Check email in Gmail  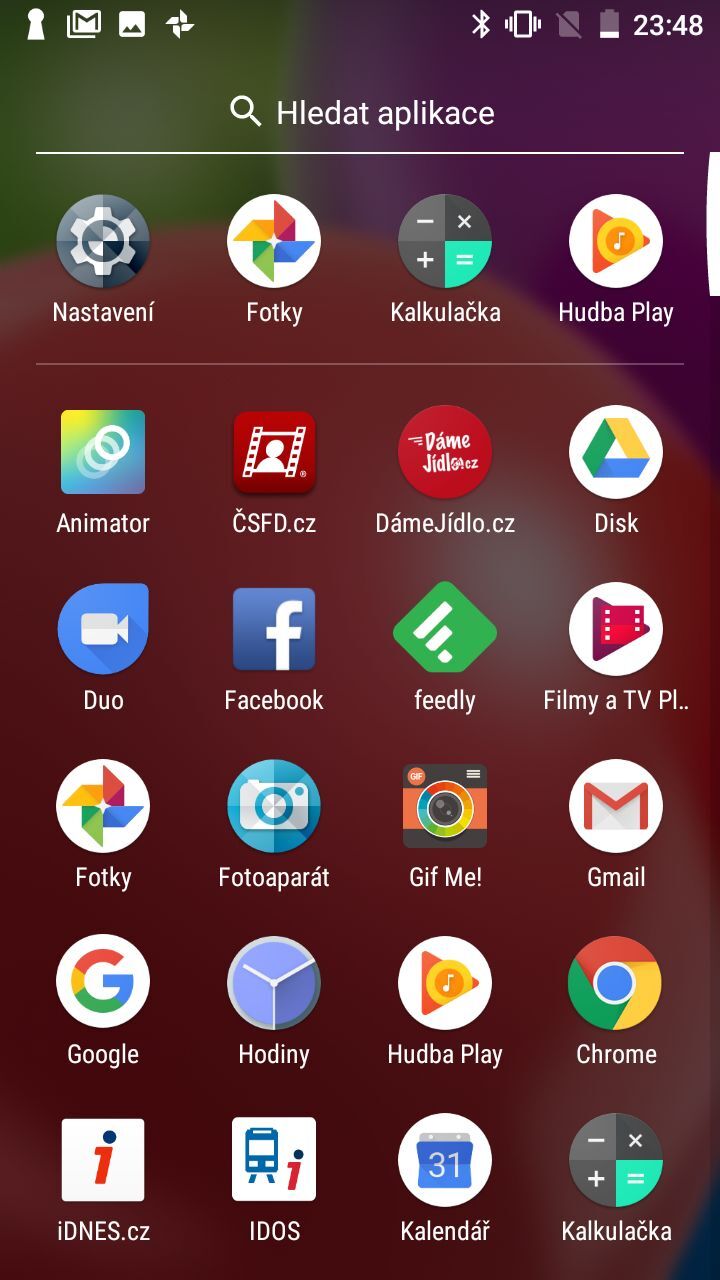tap(616, 806)
